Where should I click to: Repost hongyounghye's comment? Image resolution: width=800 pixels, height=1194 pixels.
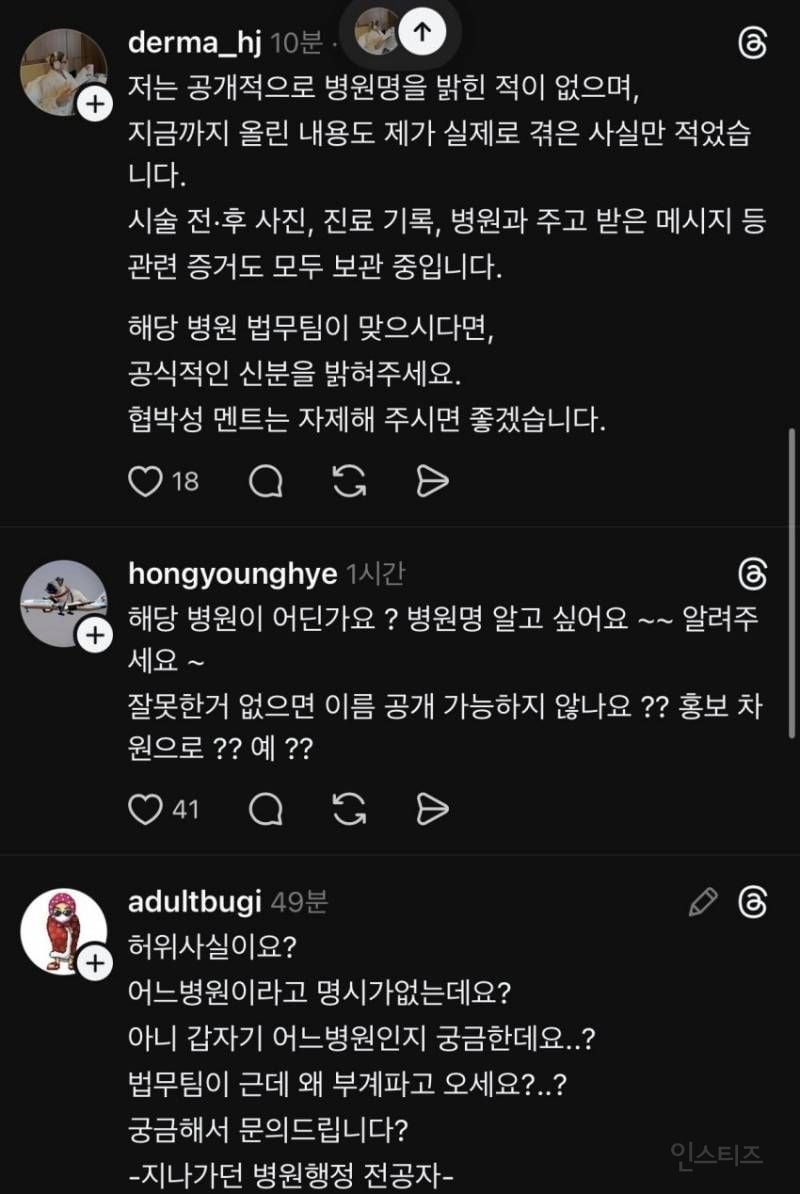pos(349,810)
